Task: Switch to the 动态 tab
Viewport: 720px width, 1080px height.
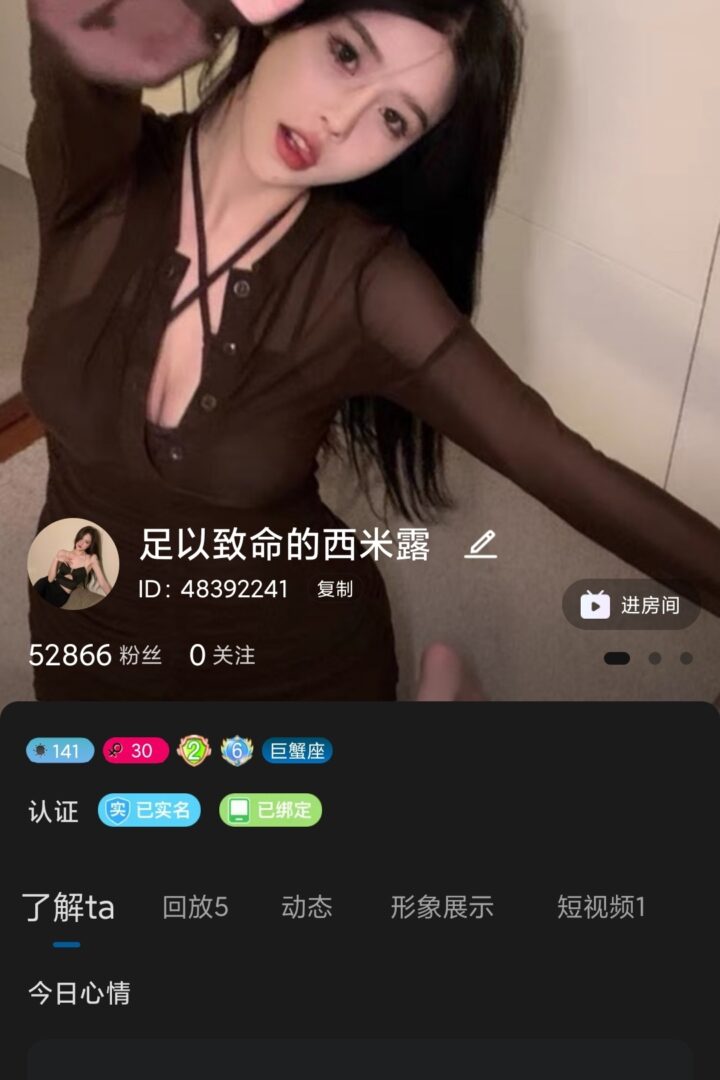Action: tap(307, 907)
